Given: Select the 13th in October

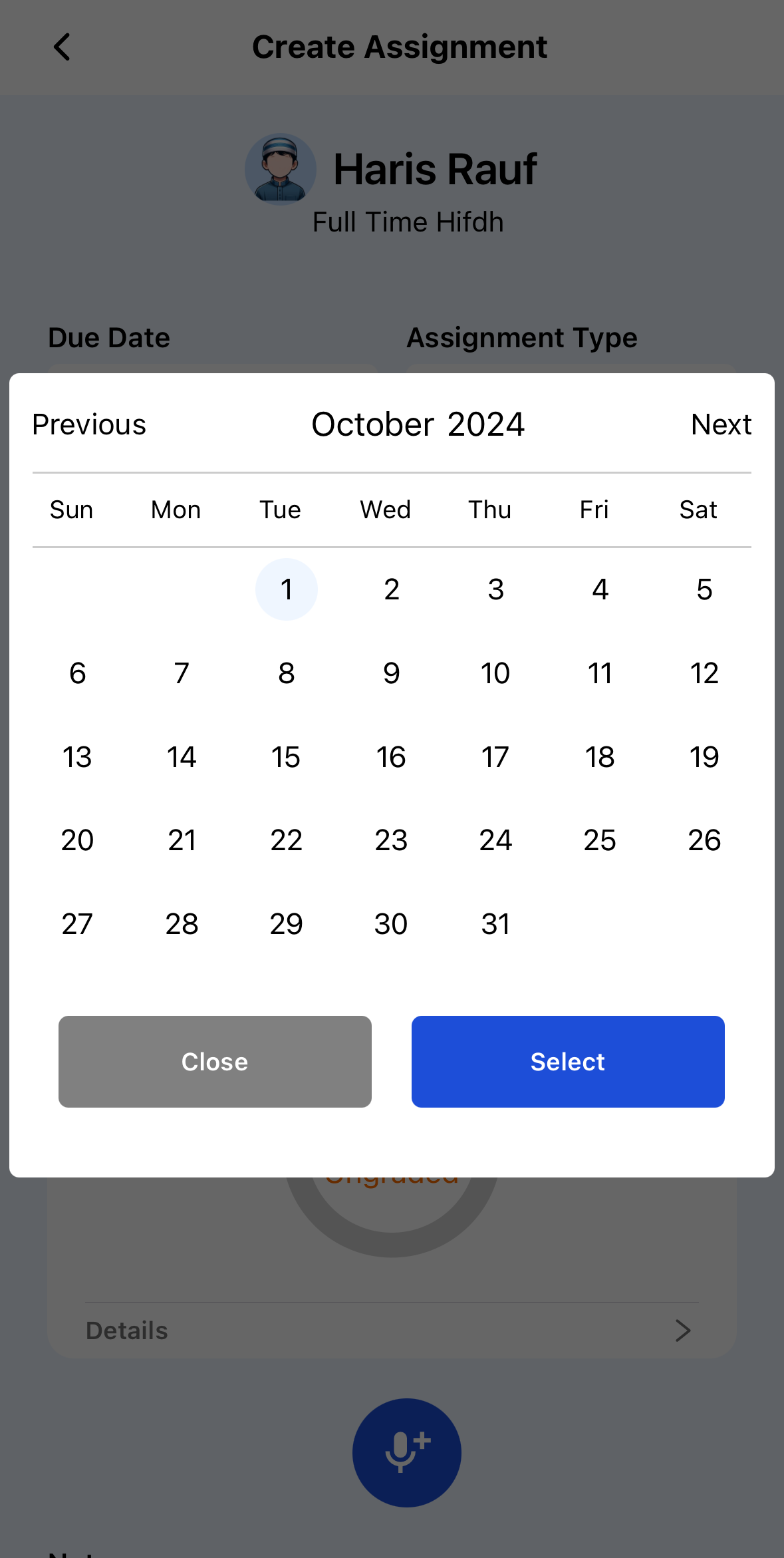Looking at the screenshot, I should click(77, 757).
